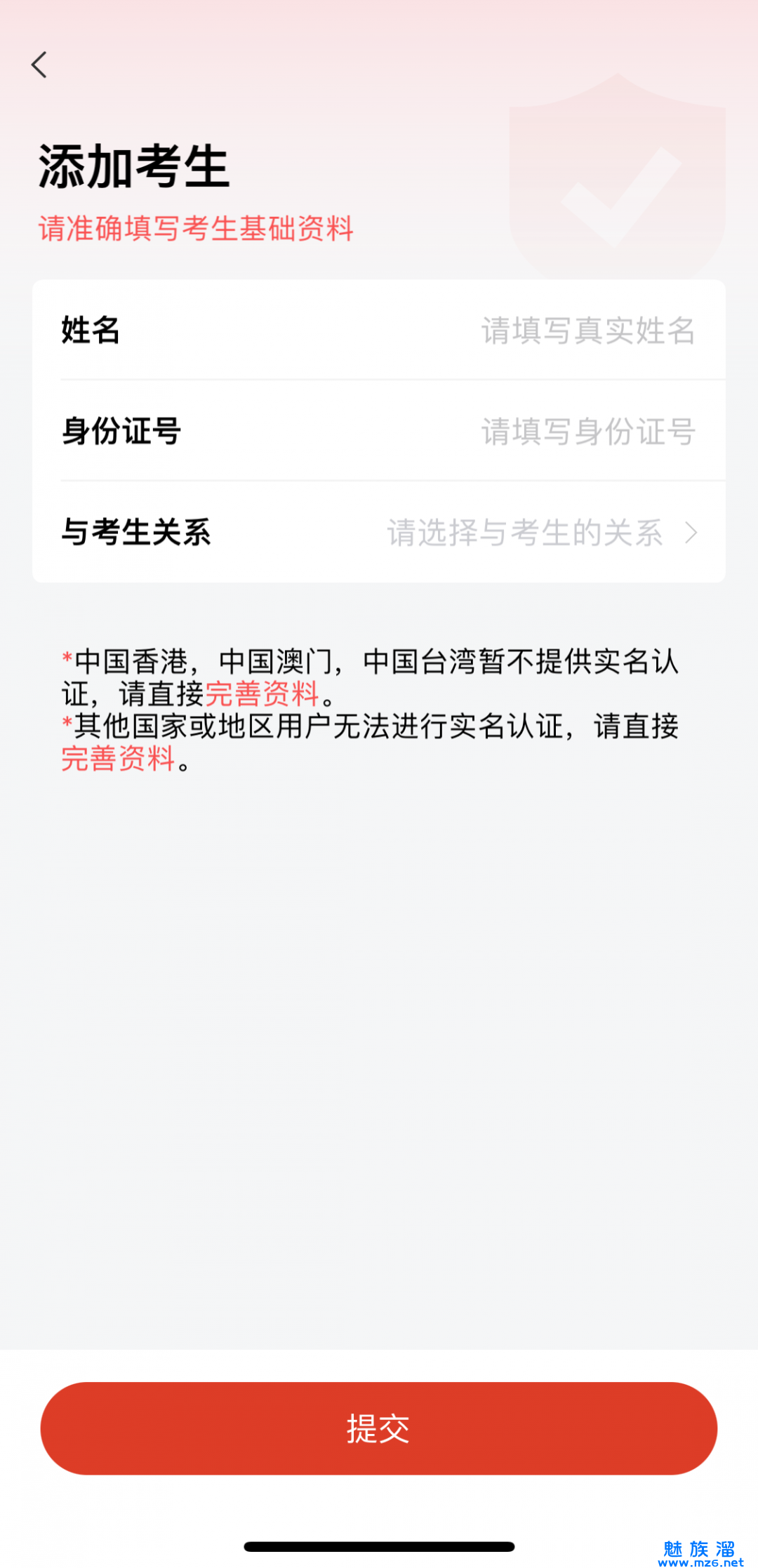The height and width of the screenshot is (1568, 758).
Task: Open 完善资料 link for Hong Kong, Macau, Taiwan
Action: [x=262, y=694]
